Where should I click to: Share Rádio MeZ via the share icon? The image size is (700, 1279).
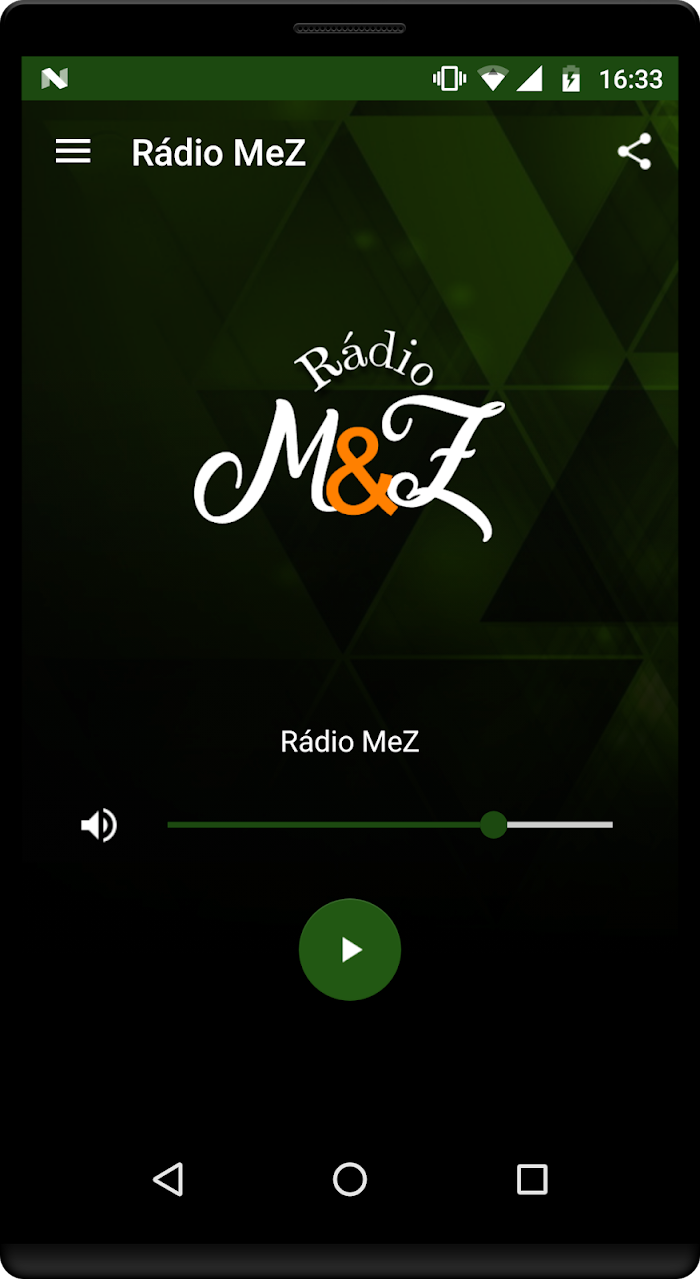tap(634, 152)
